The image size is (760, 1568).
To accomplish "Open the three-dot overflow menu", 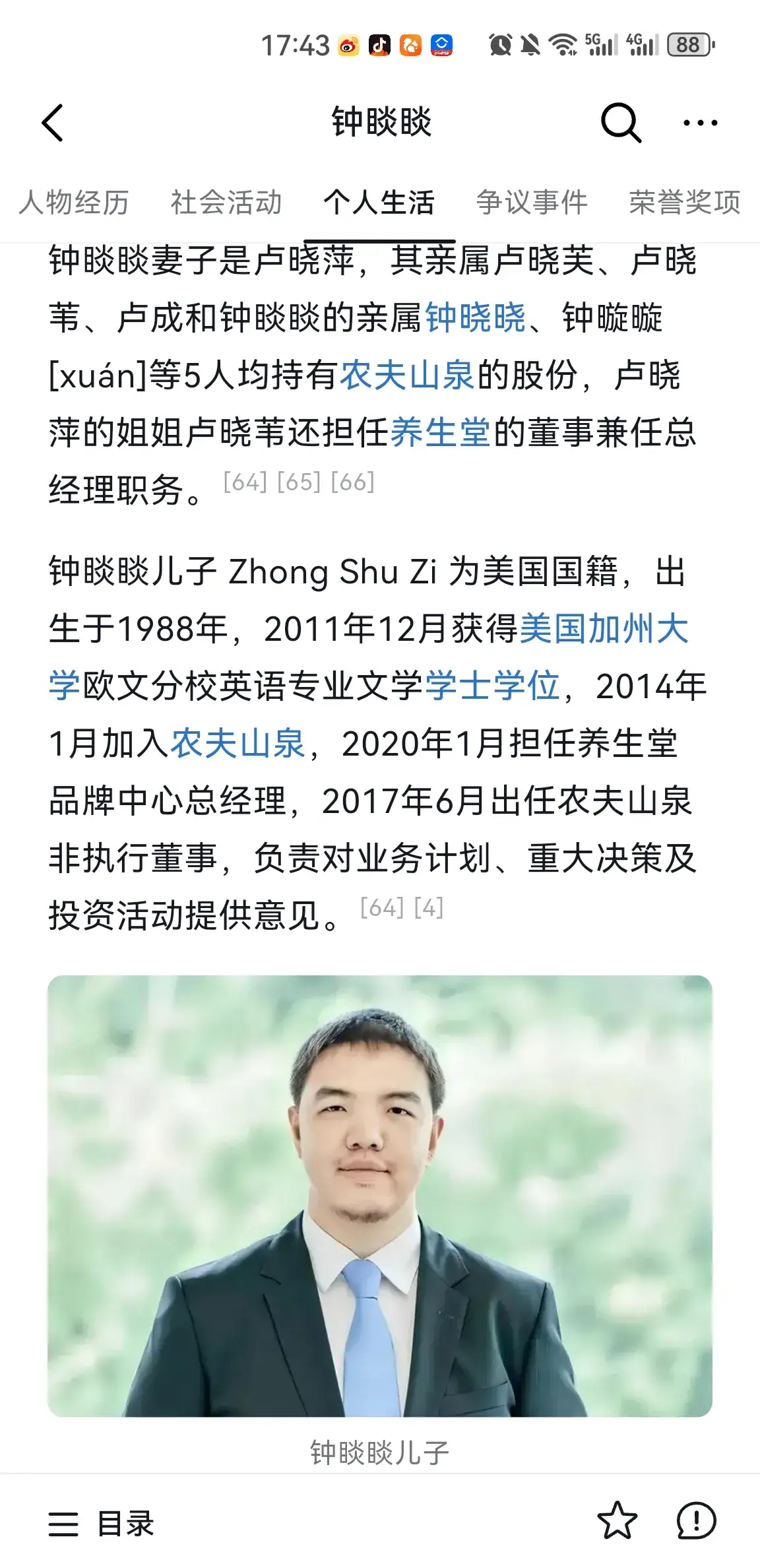I will 700,123.
